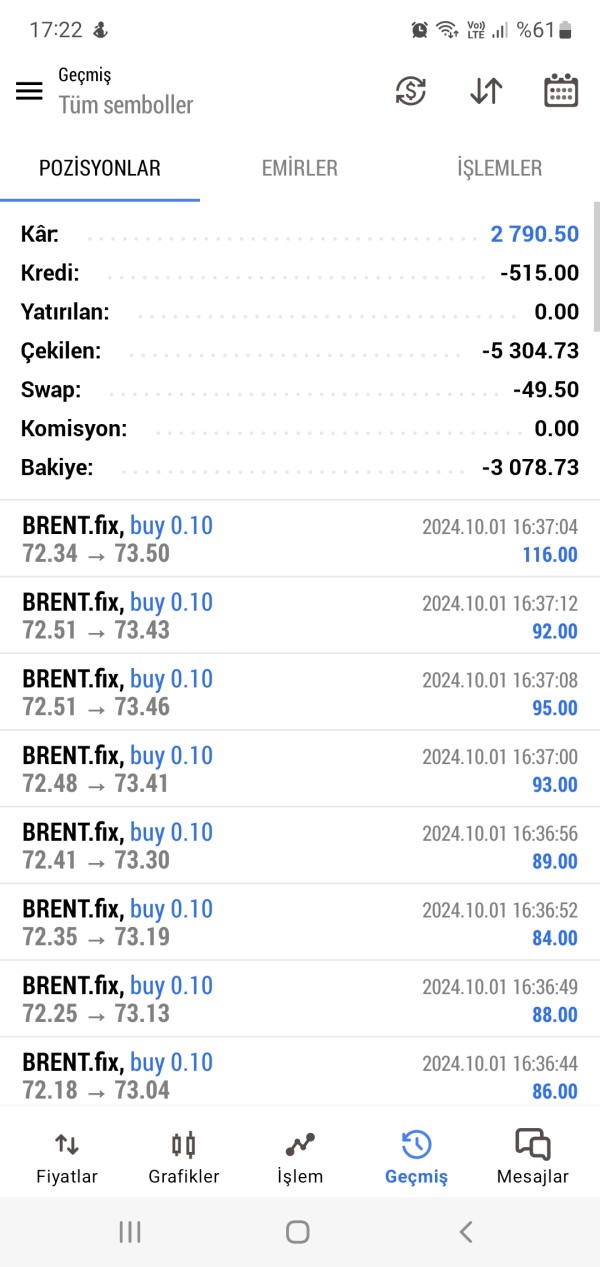Image resolution: width=600 pixels, height=1267 pixels.
Task: Tap the currency symbol filter icon
Action: point(410,91)
